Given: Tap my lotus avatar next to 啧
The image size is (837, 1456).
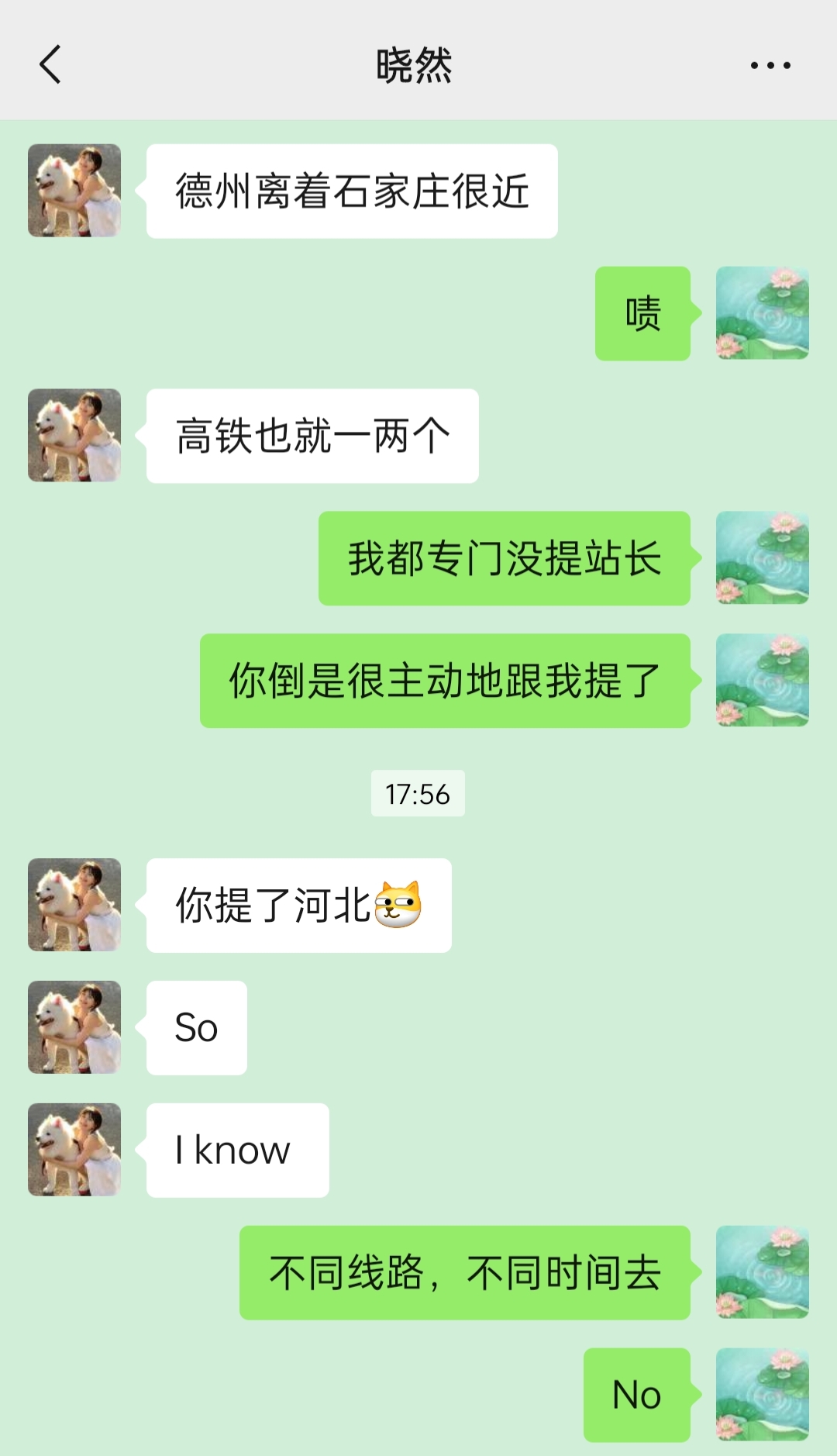Looking at the screenshot, I should [762, 313].
